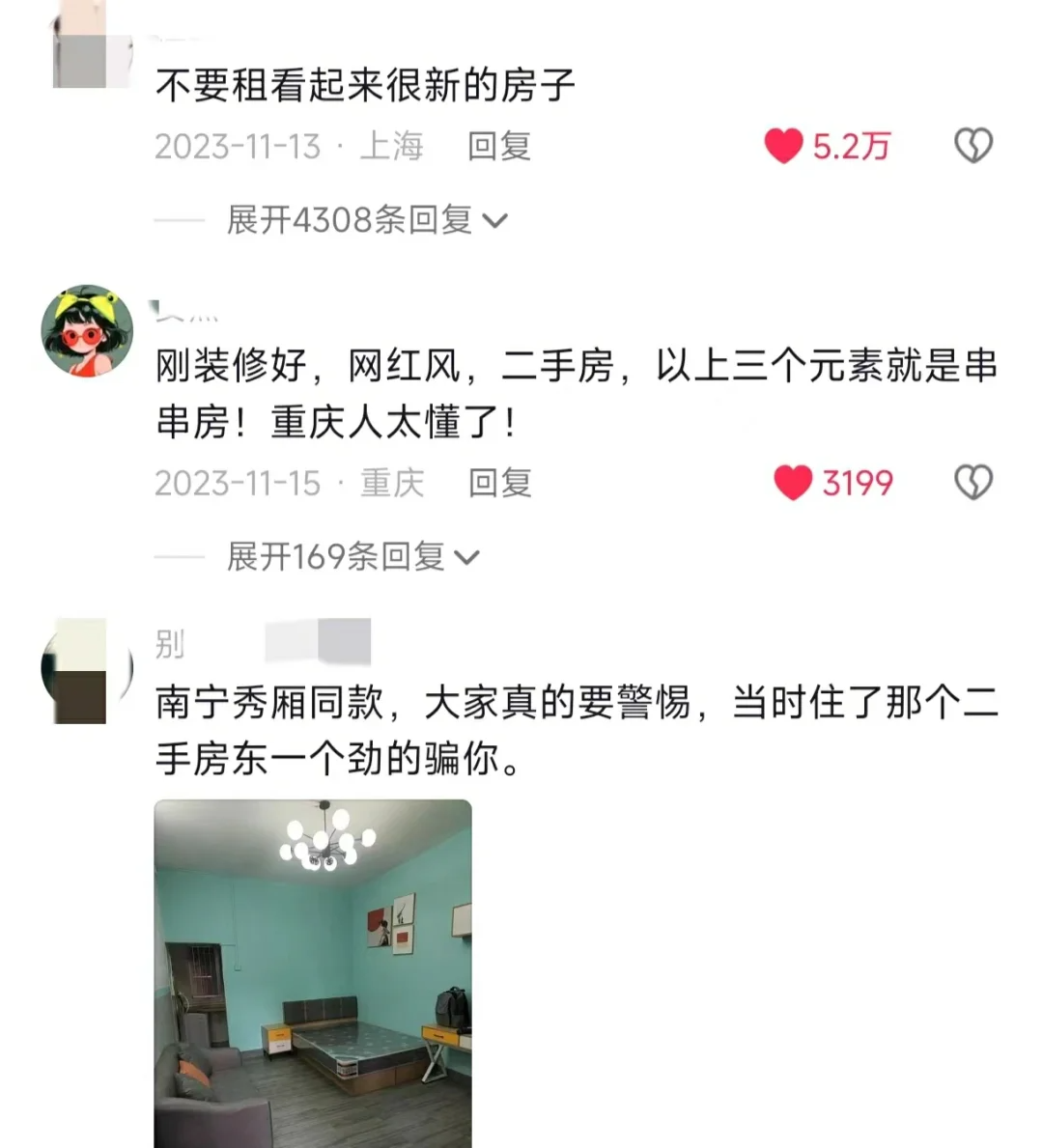Like the comment from 上海 with 5.2万 likes
The width and height of the screenshot is (1043, 1148).
tap(783, 147)
